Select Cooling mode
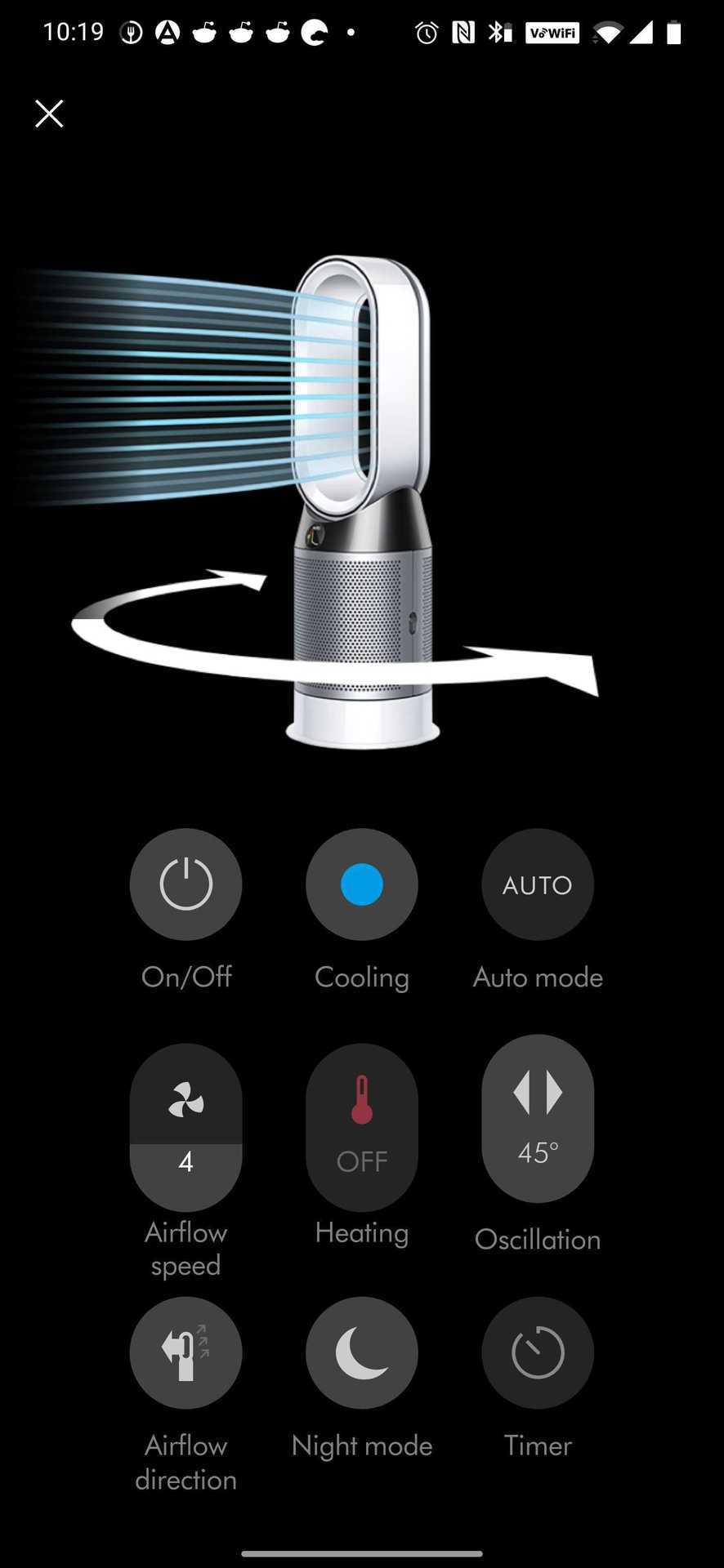Viewport: 724px width, 1568px height. point(361,884)
